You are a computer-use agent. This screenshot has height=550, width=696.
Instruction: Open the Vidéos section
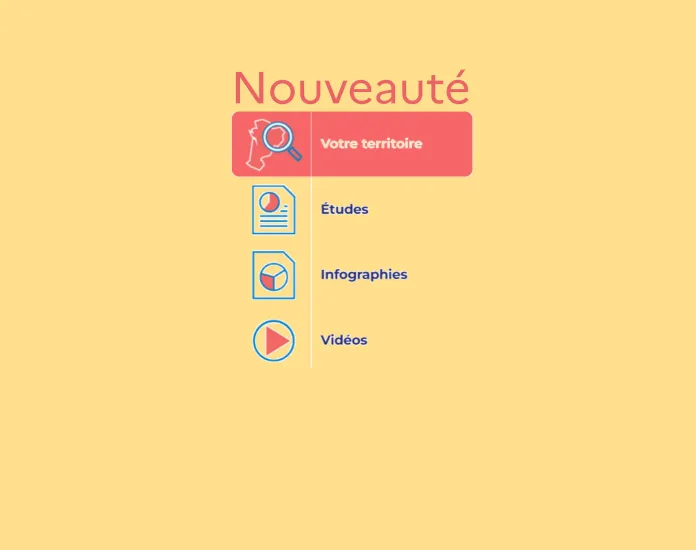[343, 340]
